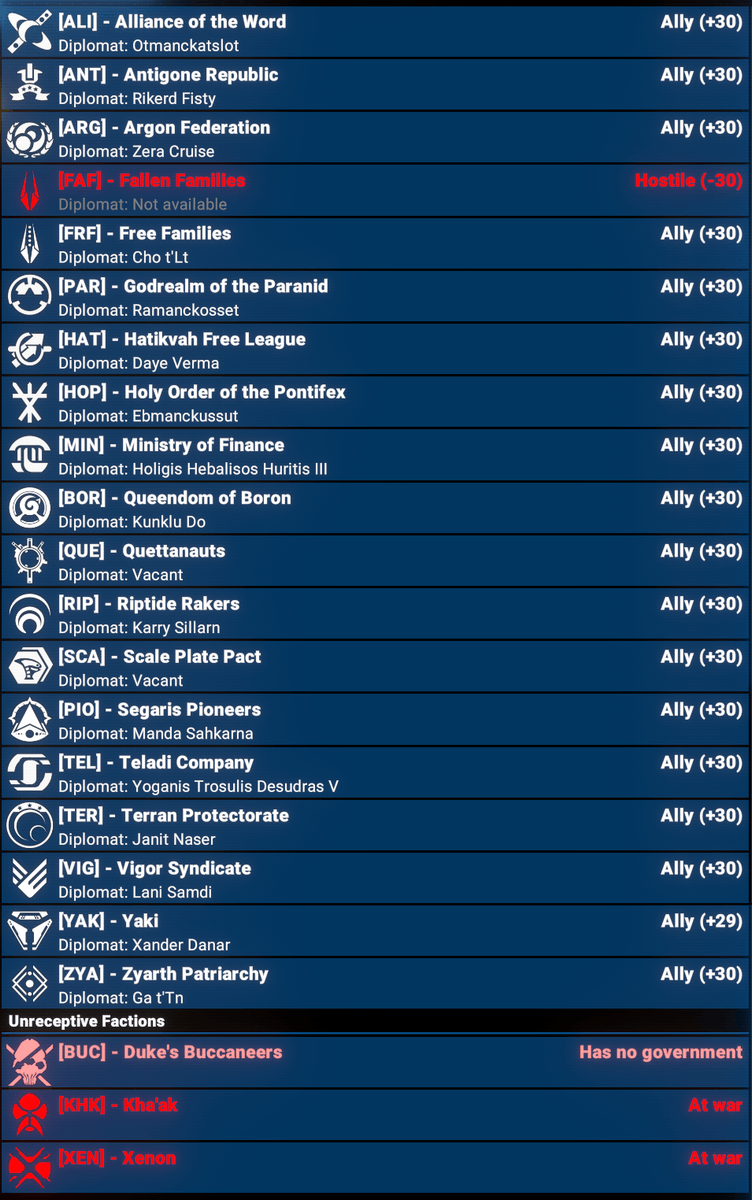Open the Terran Protectorate entry

pyautogui.click(x=376, y=827)
